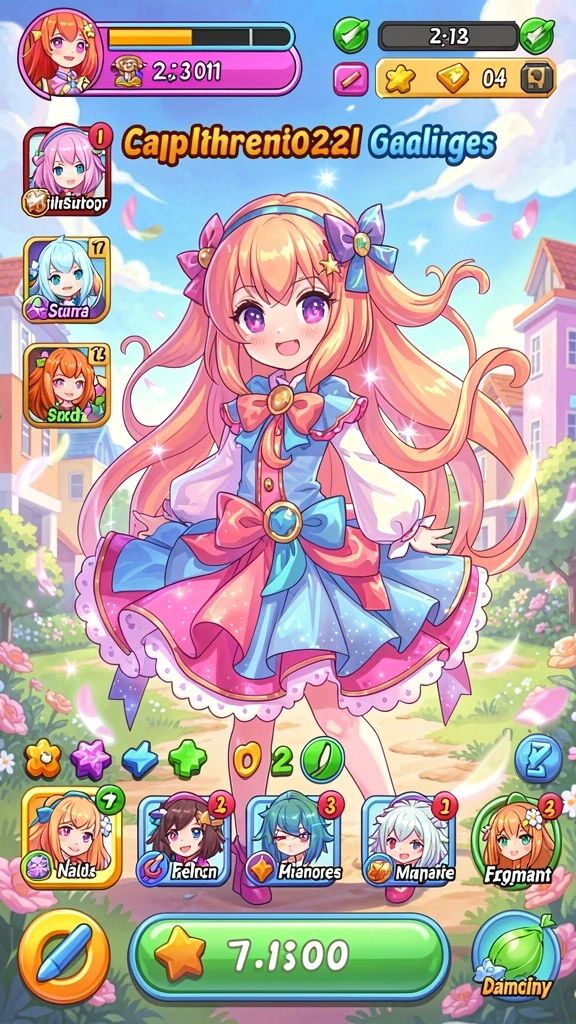The width and height of the screenshot is (576, 1024).
Task: Choose the orange-haired Sndi character card
Action: coord(67,385)
